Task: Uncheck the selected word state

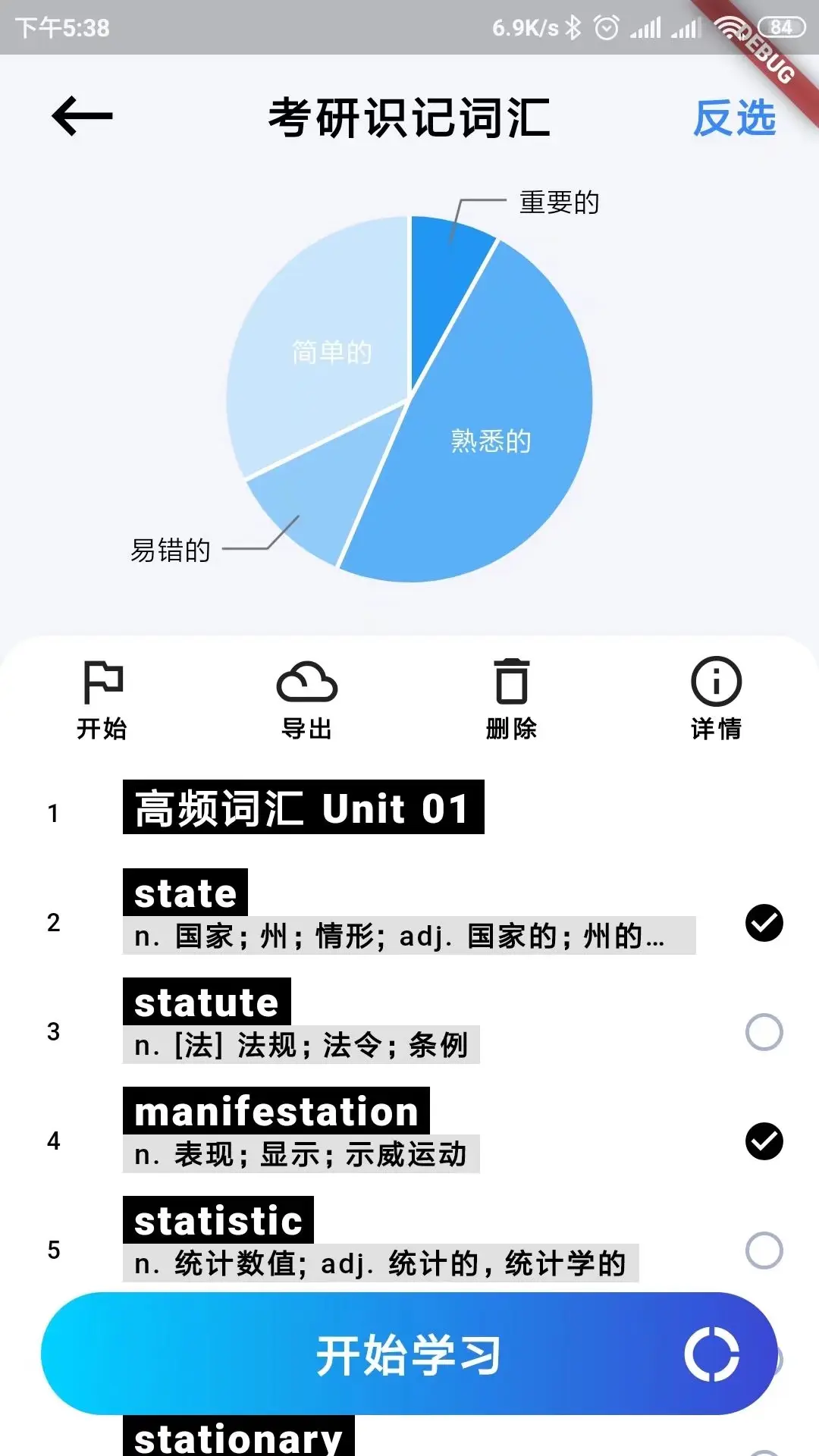Action: (x=764, y=921)
